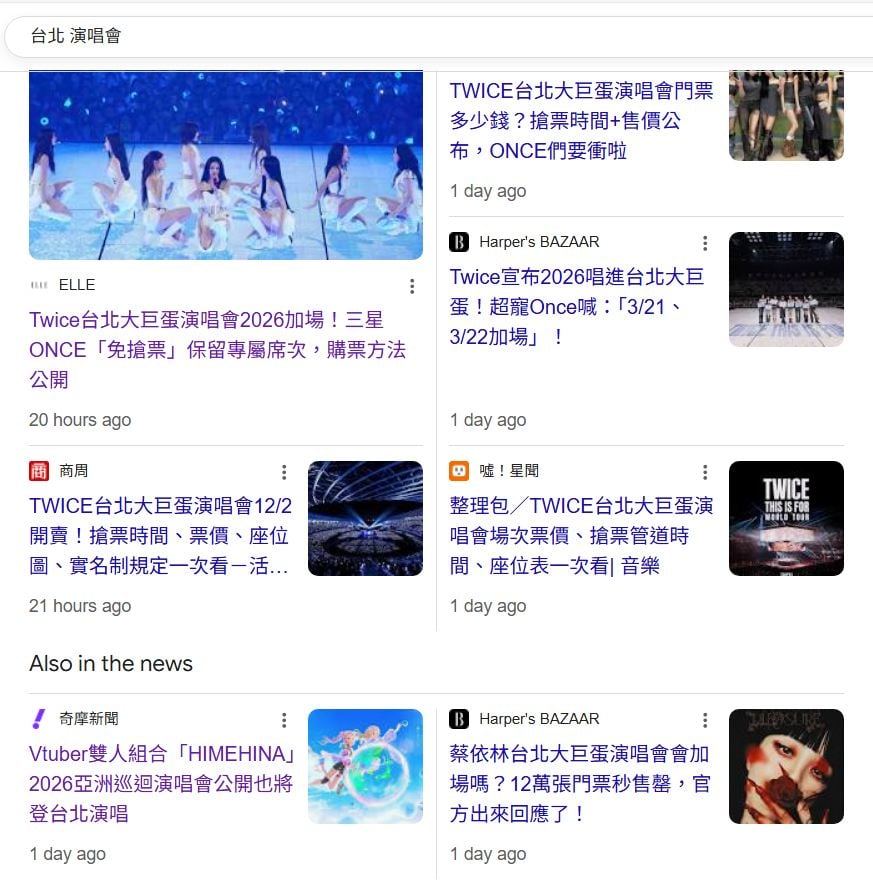Read Harper's BAZAAR story on Twice 3/21、3/22加場

pyautogui.click(x=577, y=306)
